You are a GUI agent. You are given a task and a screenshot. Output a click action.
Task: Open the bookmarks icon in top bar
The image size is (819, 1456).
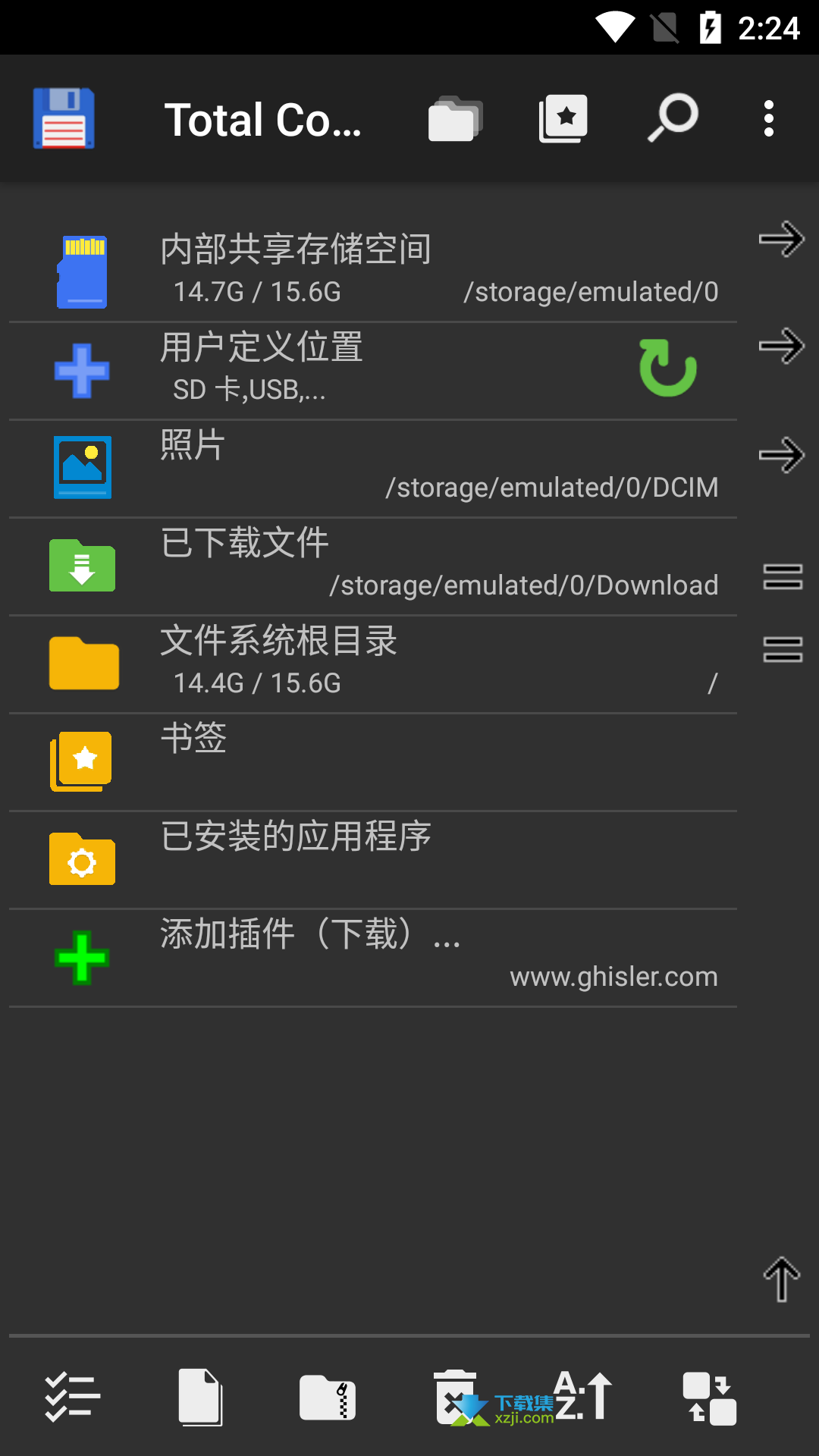click(563, 119)
